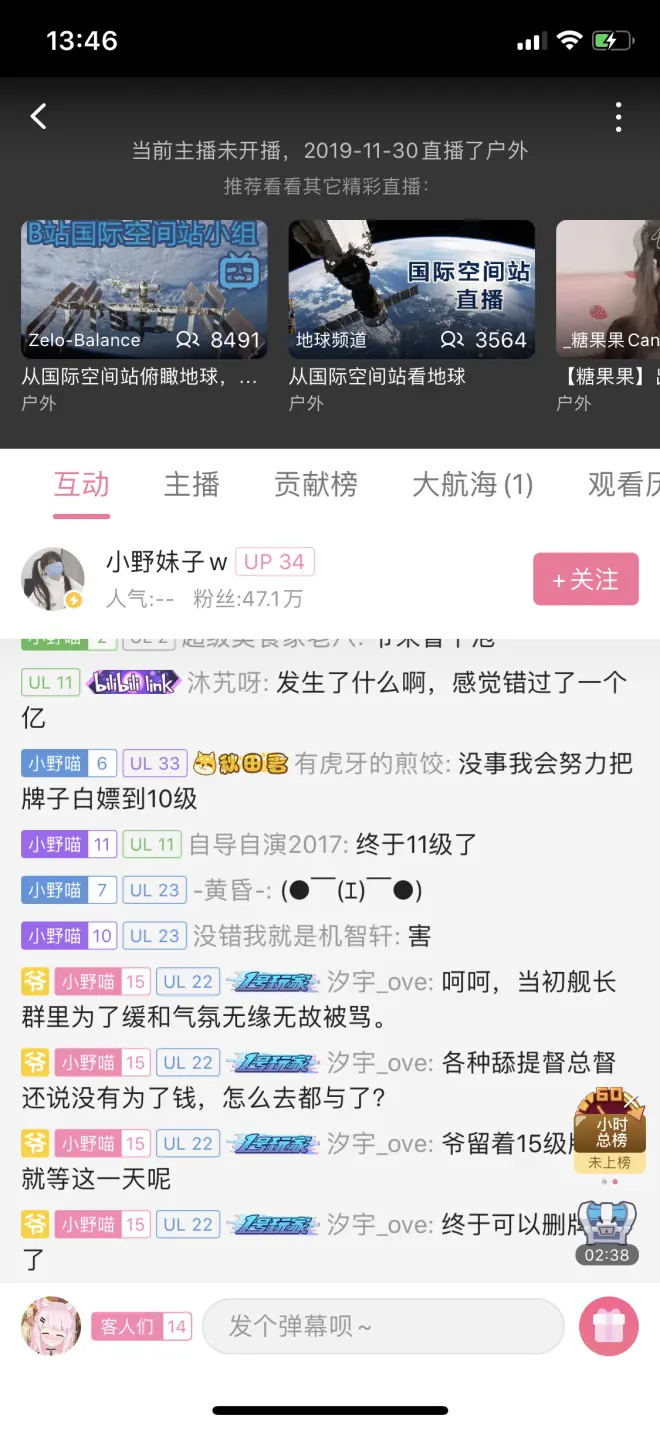Open 糖果果 live stream card
The image size is (660, 1429).
[608, 290]
